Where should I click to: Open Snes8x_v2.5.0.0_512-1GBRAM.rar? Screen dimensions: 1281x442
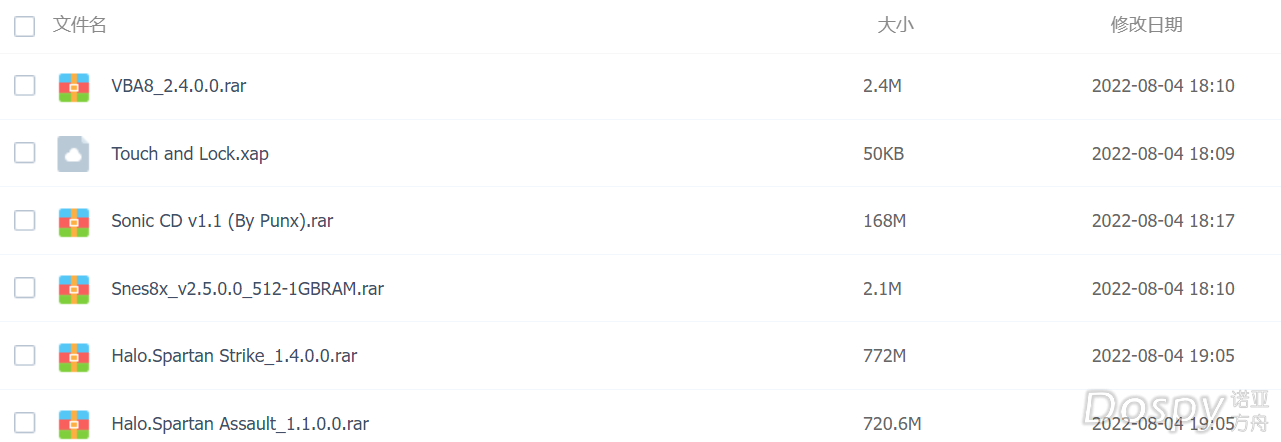click(x=247, y=289)
